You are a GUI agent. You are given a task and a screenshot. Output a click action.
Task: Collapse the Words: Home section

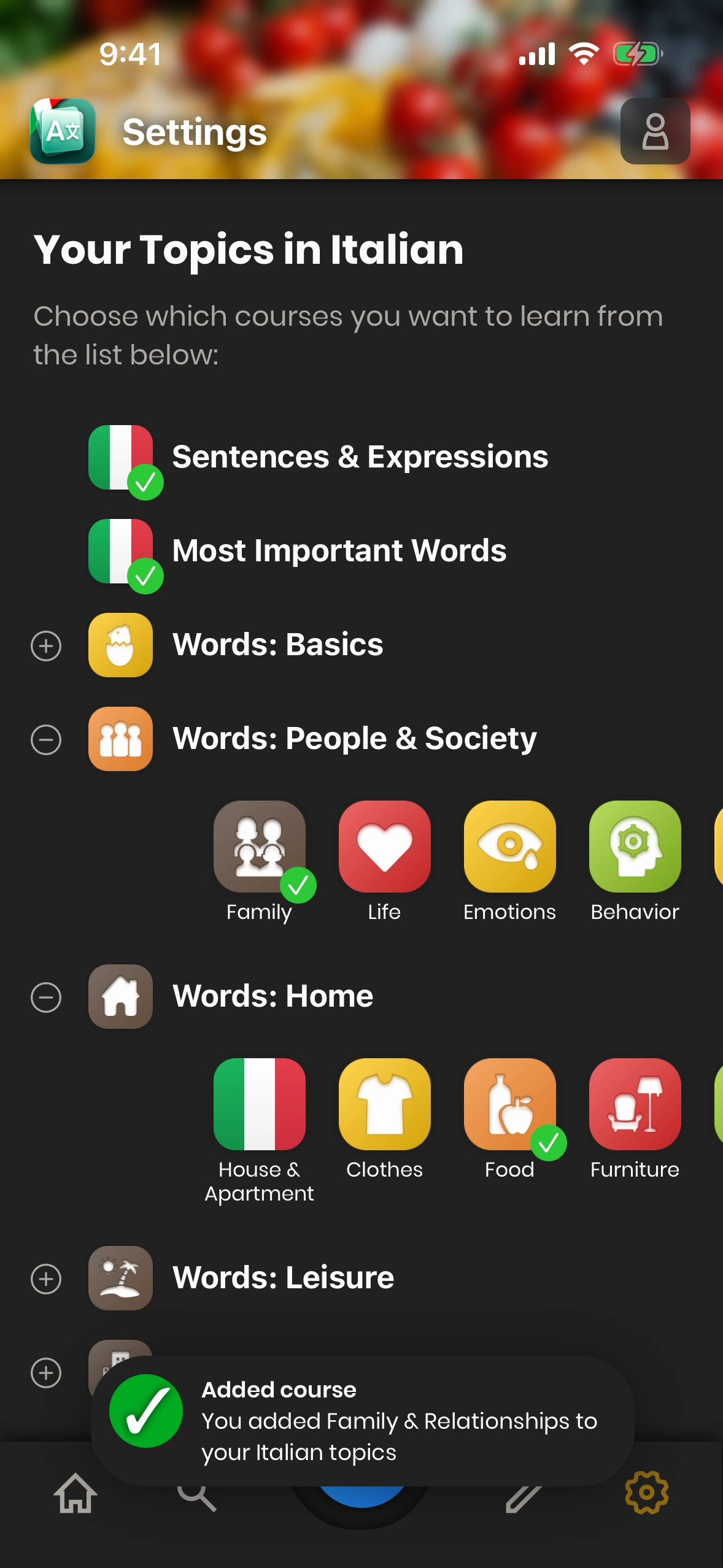[46, 997]
